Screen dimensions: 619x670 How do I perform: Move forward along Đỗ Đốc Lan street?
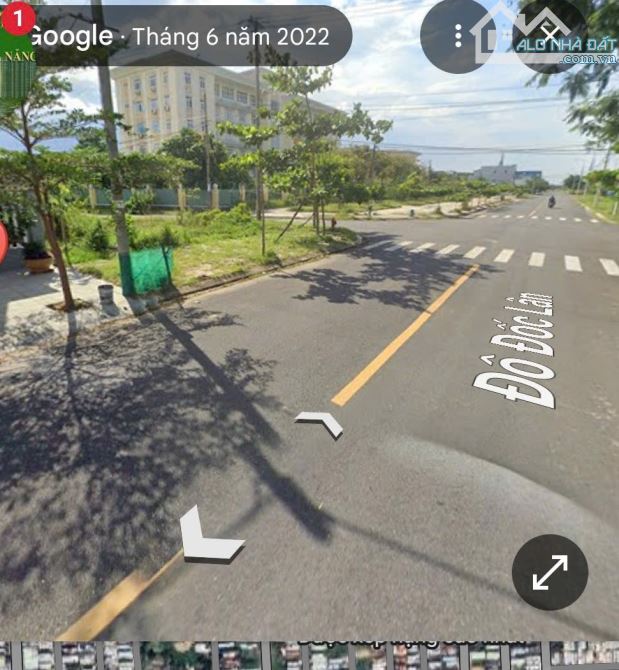[x=319, y=423]
